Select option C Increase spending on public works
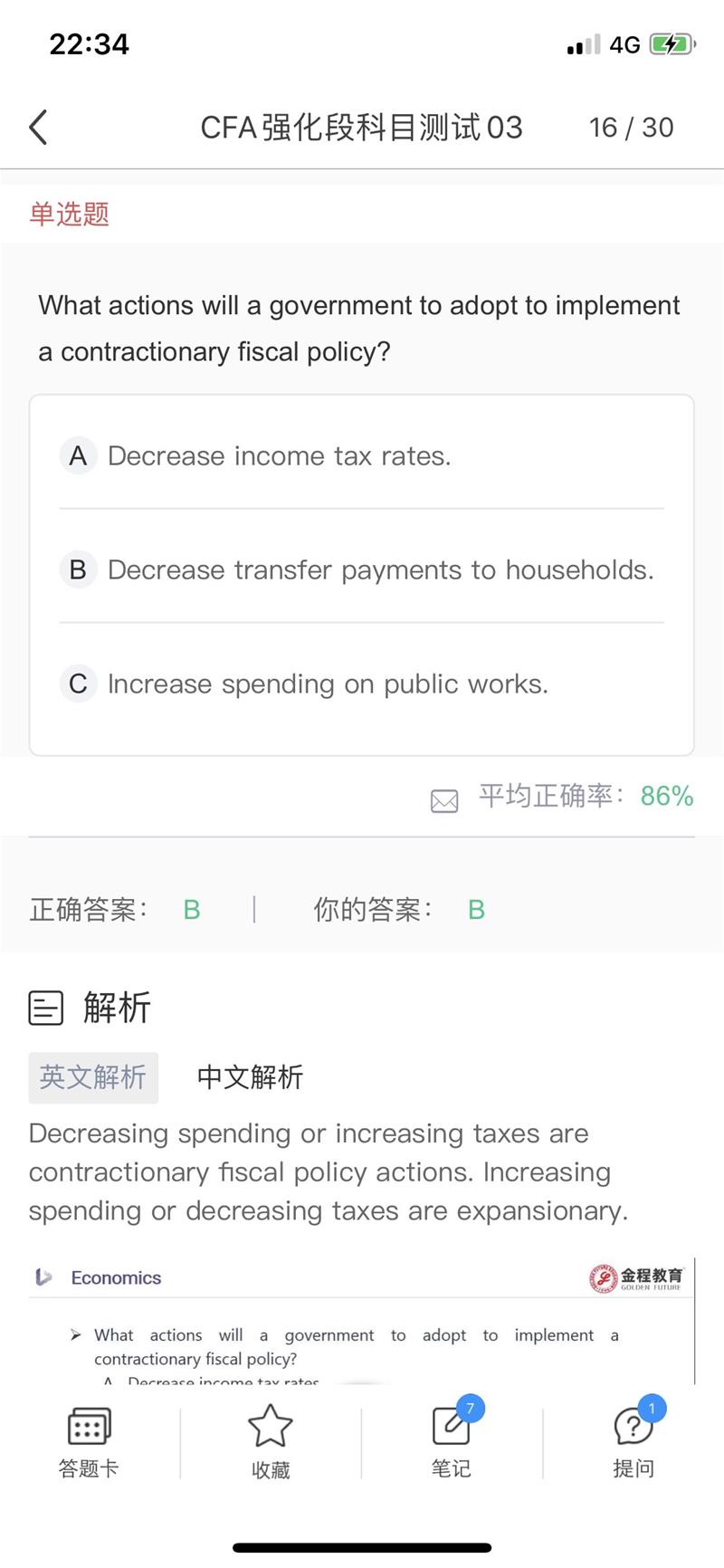This screenshot has height=1568, width=724. [x=361, y=684]
